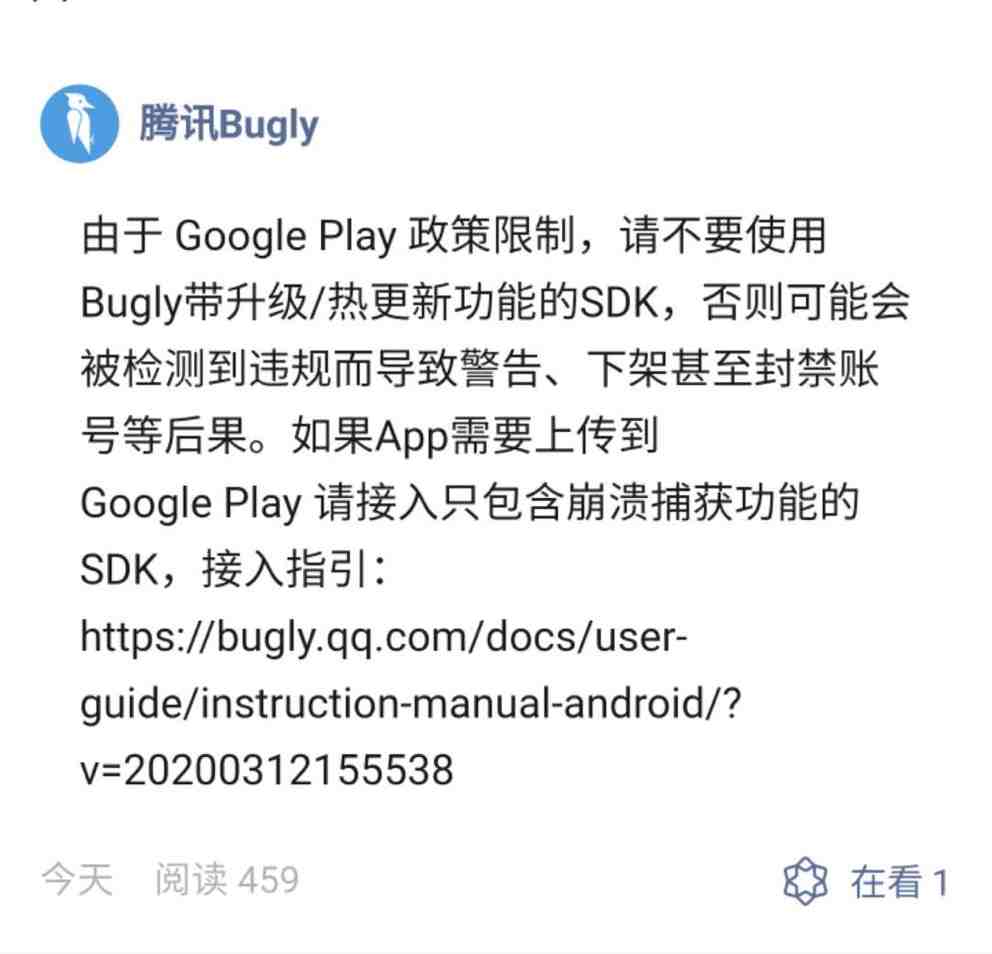Open the 腾讯Bugly avatar icon

point(77,125)
